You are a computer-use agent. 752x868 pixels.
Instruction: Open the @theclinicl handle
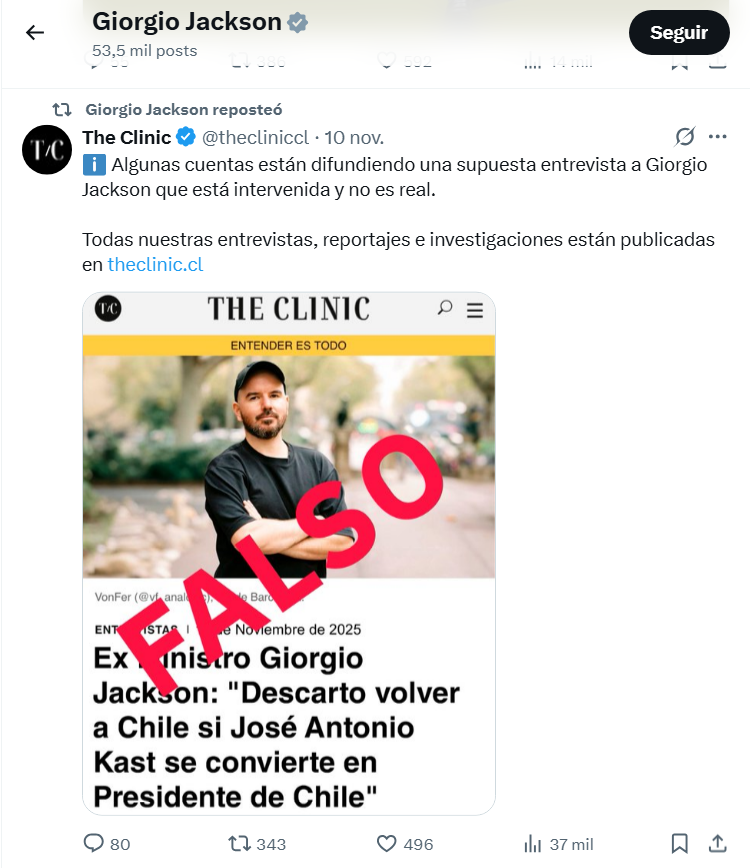(x=255, y=137)
